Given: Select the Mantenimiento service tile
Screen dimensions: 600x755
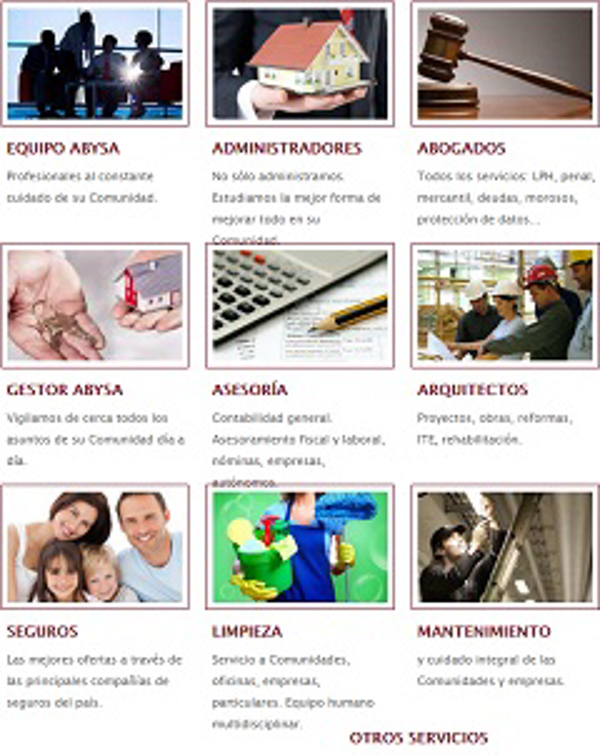Looking at the screenshot, I should click(505, 546).
